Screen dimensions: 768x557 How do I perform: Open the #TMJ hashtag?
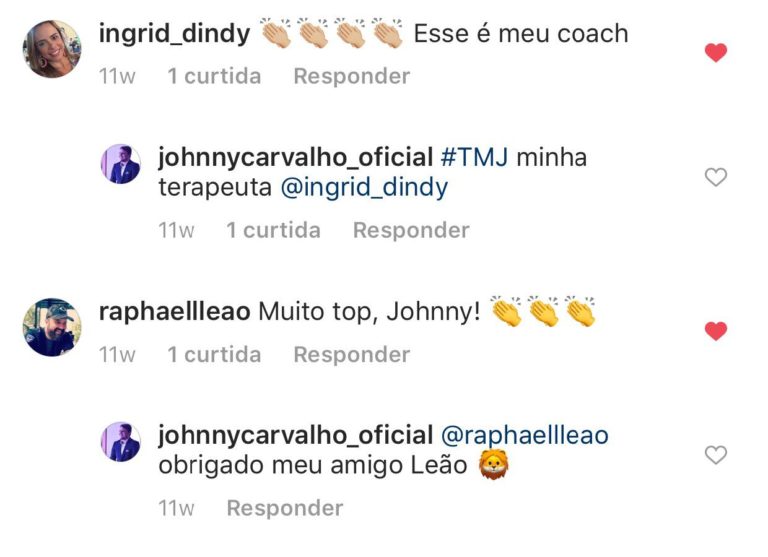(x=476, y=157)
